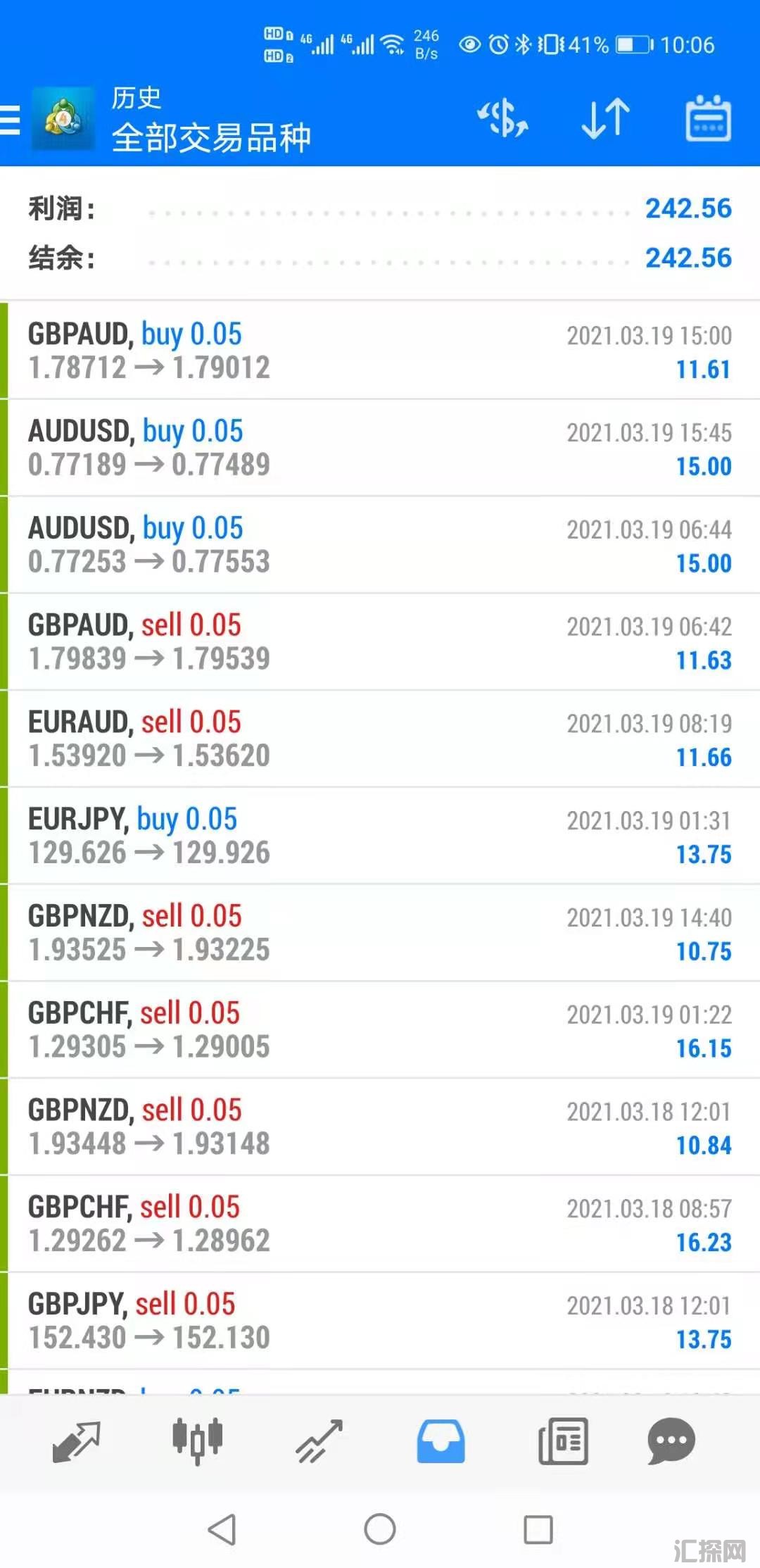Expand the GBPAUD buy trade at 15:00

(380, 351)
